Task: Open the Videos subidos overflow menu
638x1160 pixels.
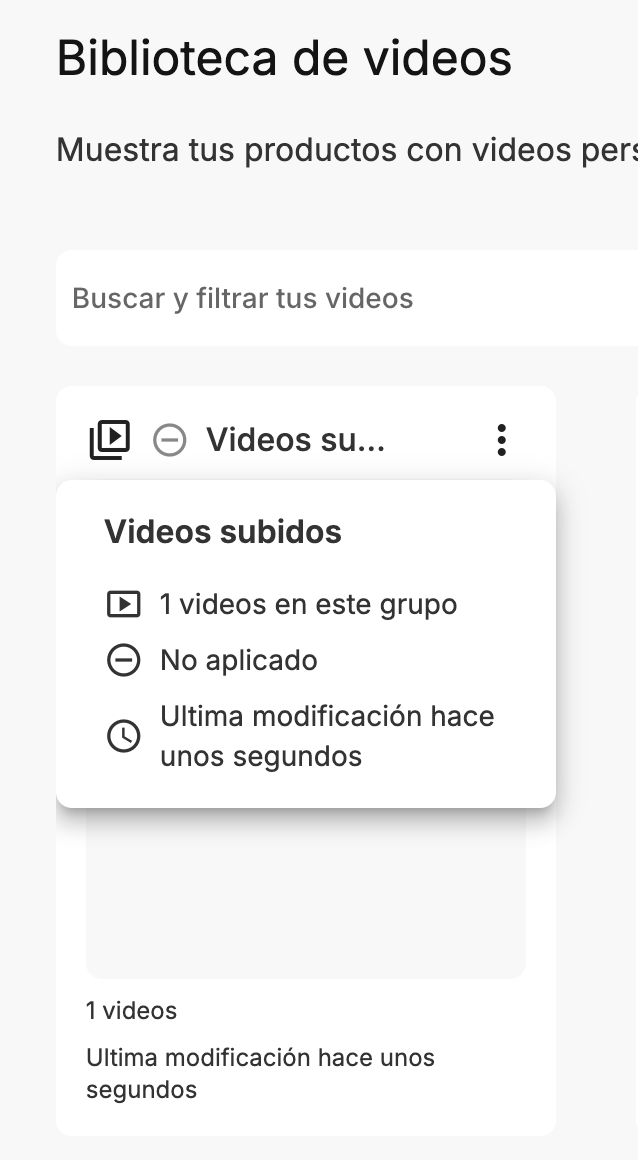Action: click(501, 440)
